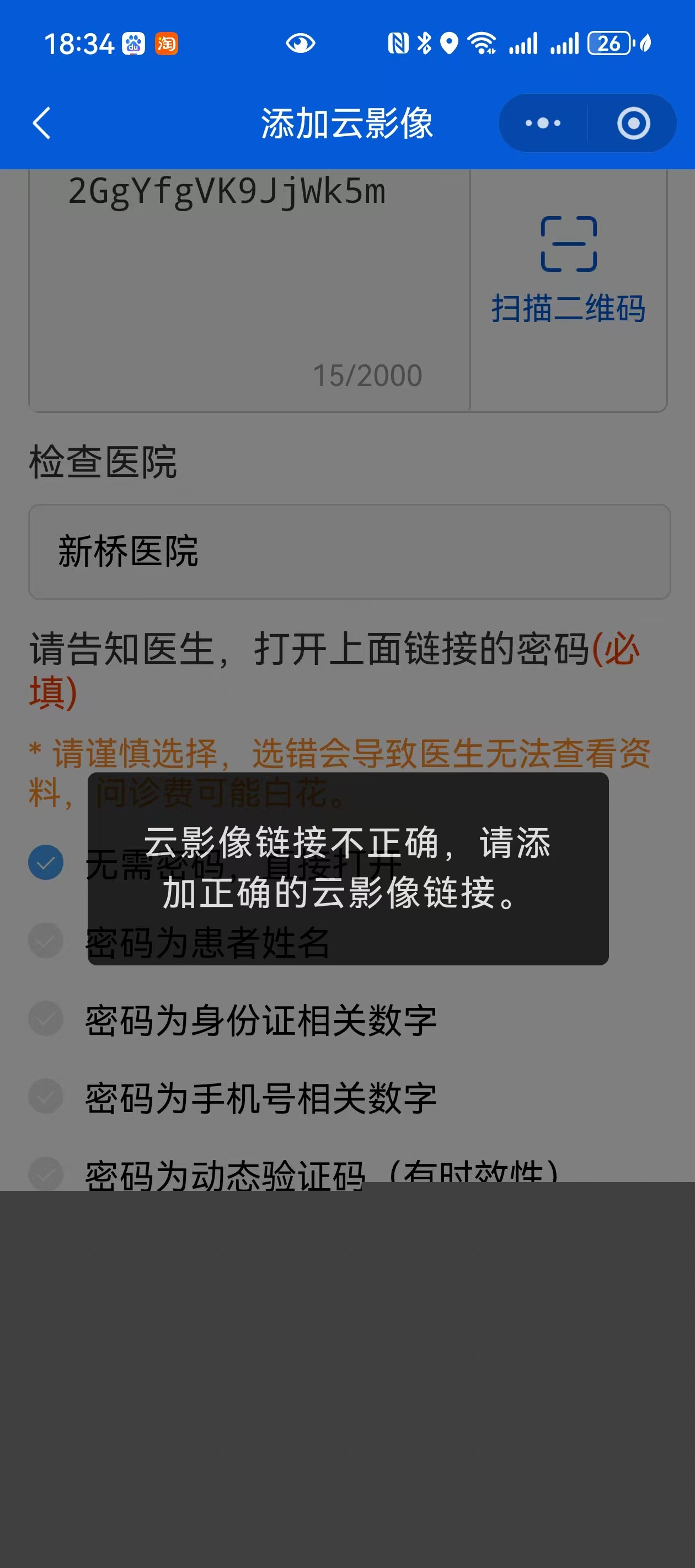This screenshot has height=1568, width=695.
Task: Choose 密码为身份证相关数字
Action: 46,1019
